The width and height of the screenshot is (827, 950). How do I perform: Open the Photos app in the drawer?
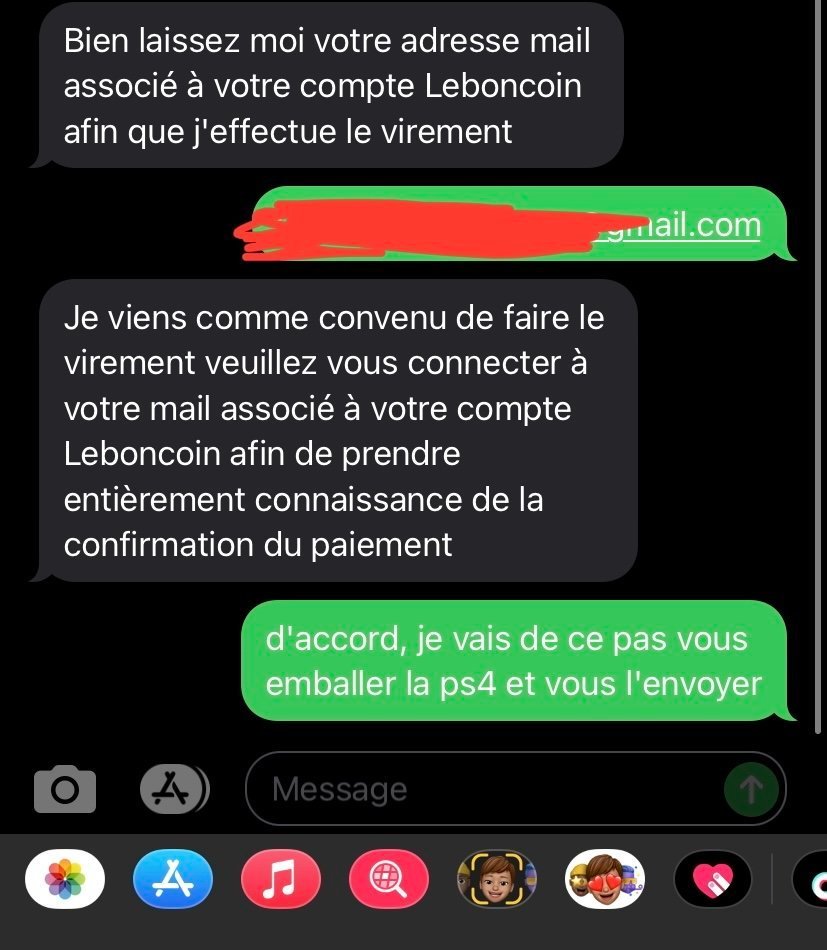point(66,881)
